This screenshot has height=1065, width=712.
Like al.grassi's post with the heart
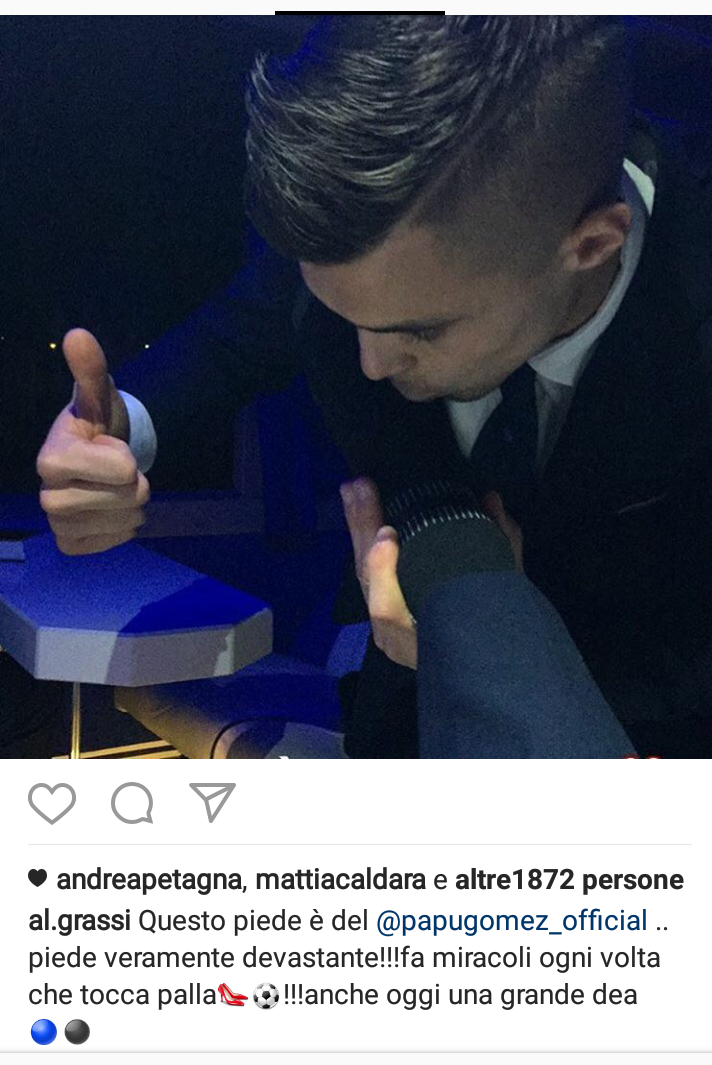(x=52, y=803)
